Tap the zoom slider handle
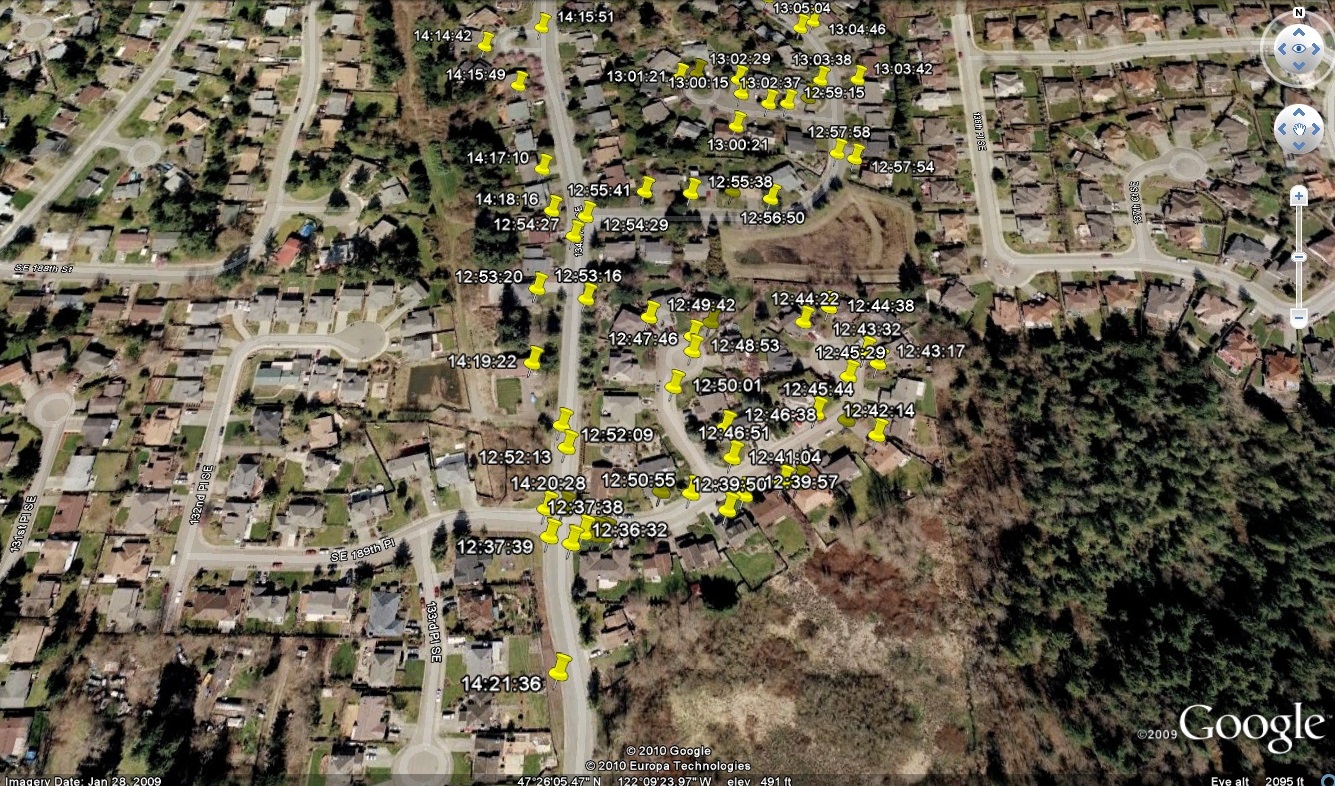This screenshot has width=1335, height=786. pos(1298,257)
